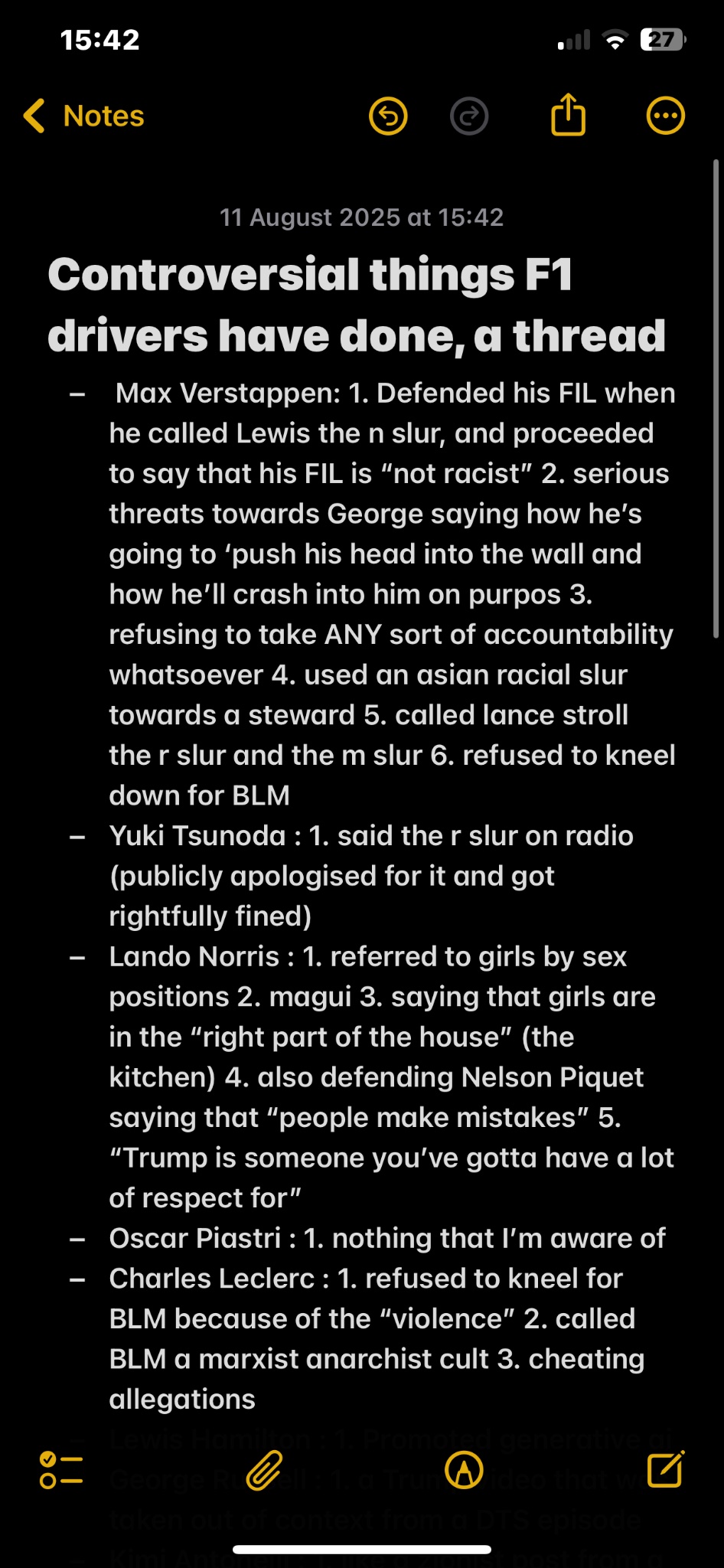Attach a file with the paperclip
The width and height of the screenshot is (724, 1568).
point(264,1469)
